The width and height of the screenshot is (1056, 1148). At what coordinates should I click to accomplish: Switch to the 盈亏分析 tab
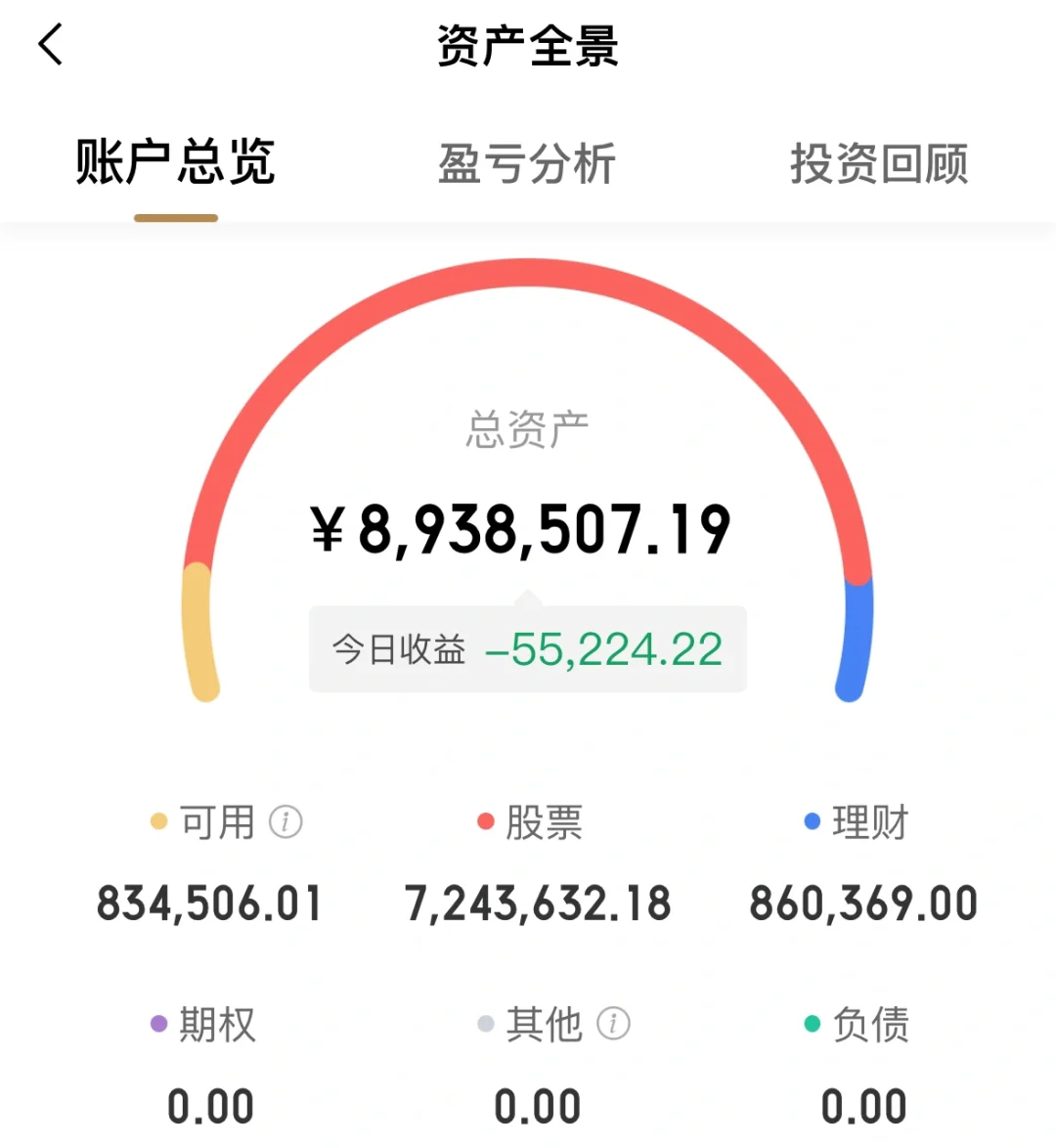(527, 163)
